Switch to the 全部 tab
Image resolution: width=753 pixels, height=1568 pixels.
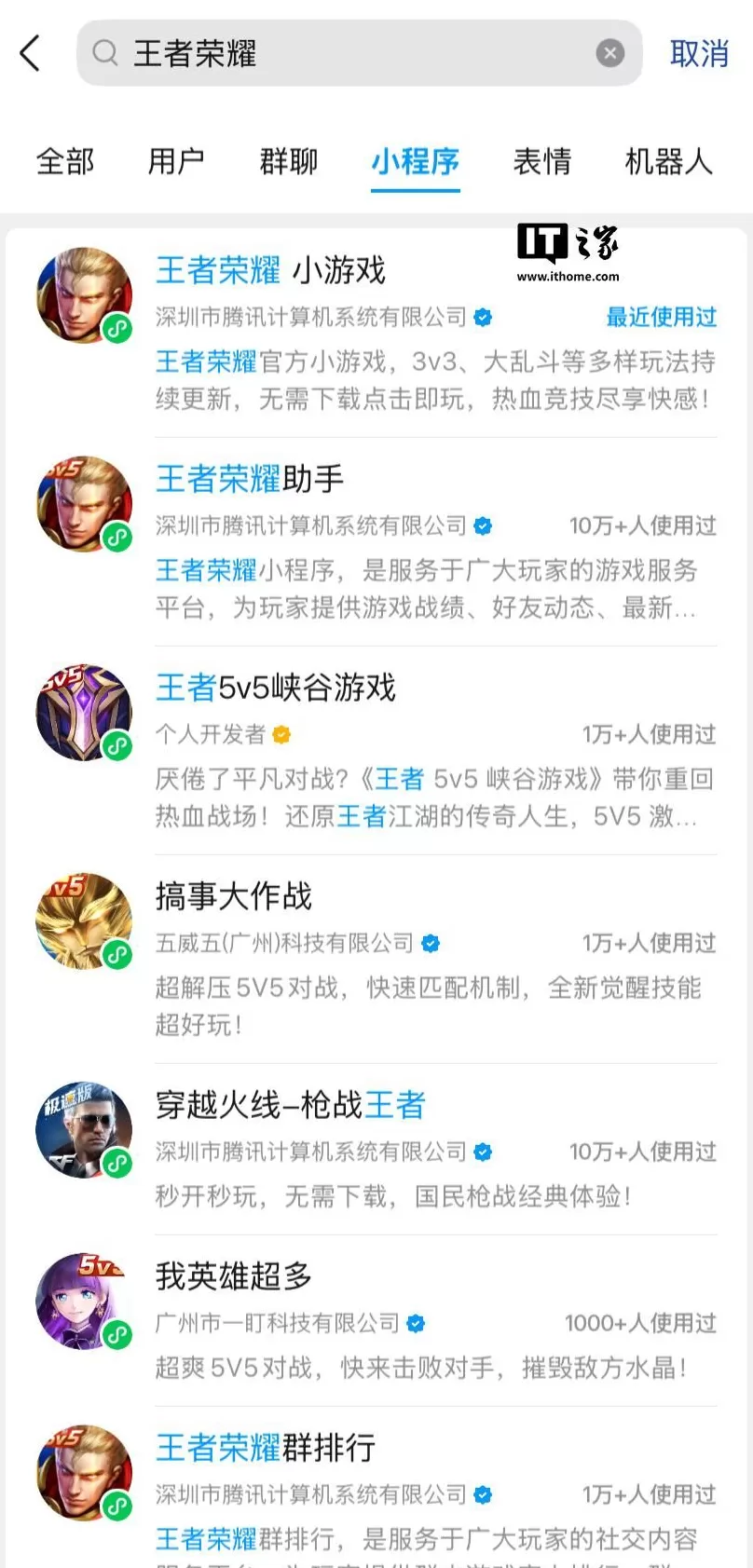click(x=64, y=163)
